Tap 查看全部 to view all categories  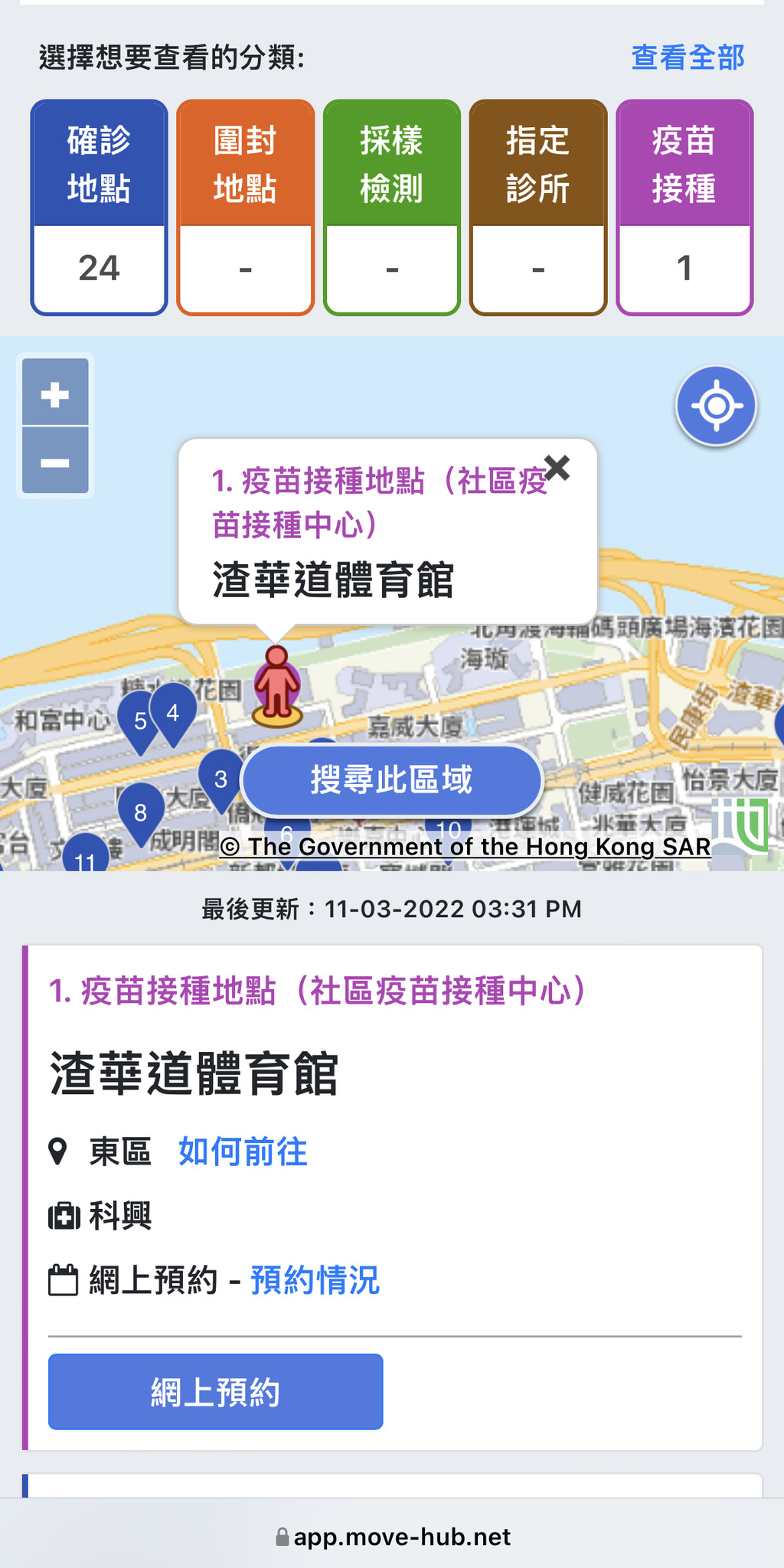coord(688,57)
